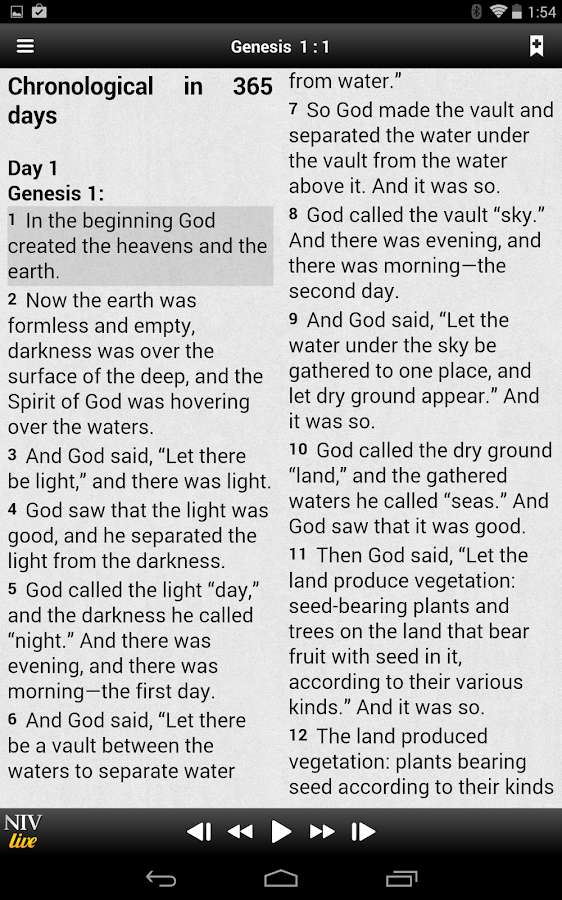This screenshot has height=900, width=562.
Task: Skip to the previous audio track
Action: [x=199, y=831]
